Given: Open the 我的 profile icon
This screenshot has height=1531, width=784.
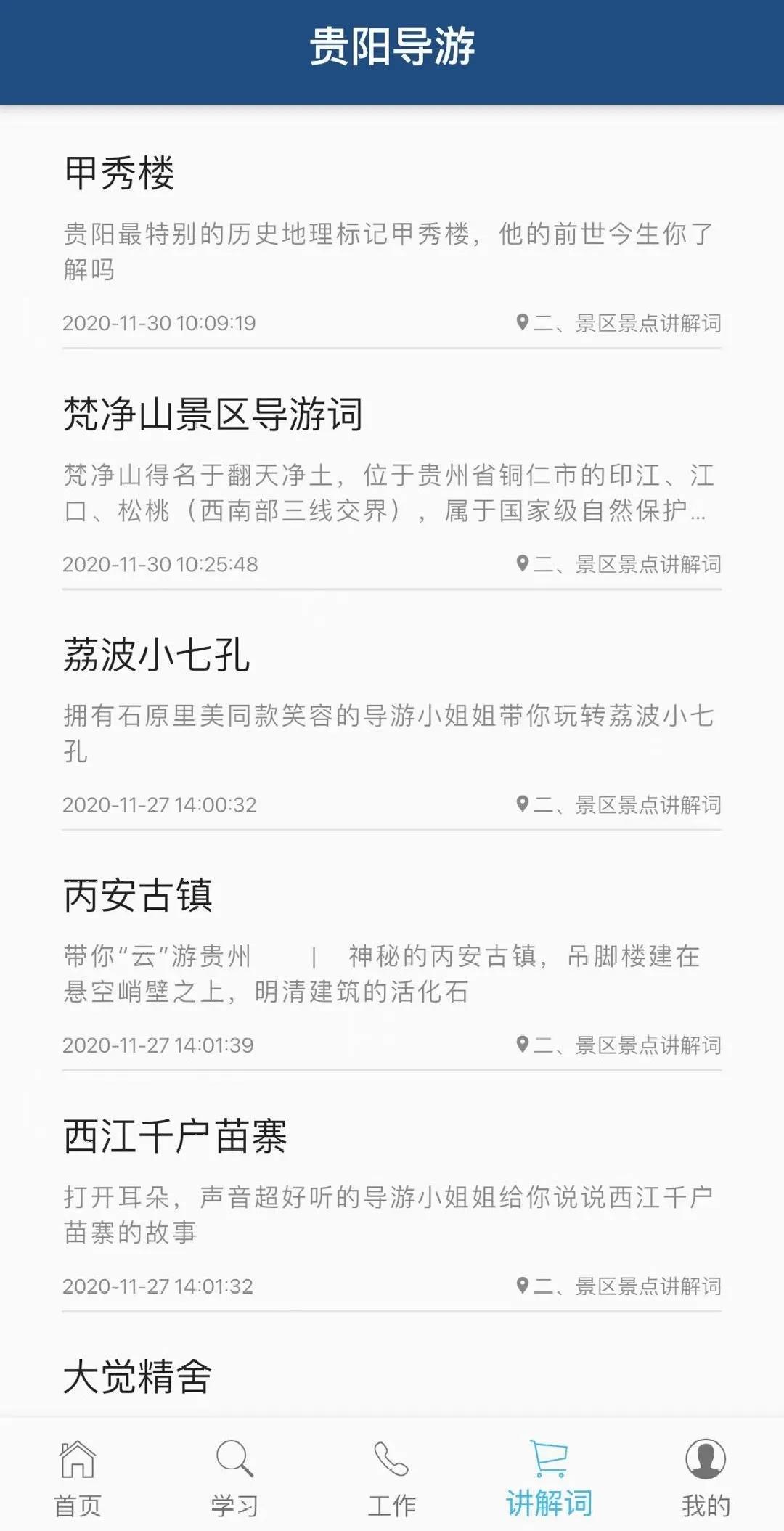Looking at the screenshot, I should [706, 1459].
